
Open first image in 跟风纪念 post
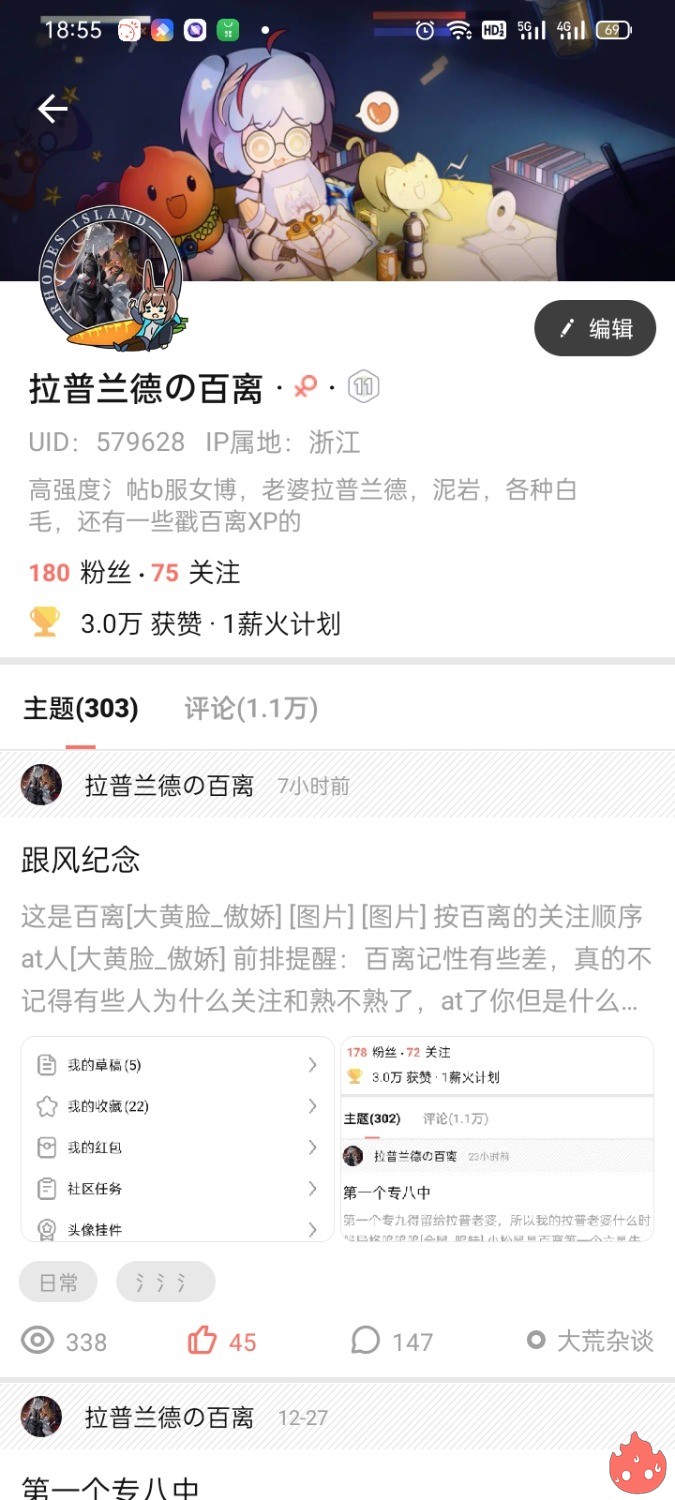178,1139
